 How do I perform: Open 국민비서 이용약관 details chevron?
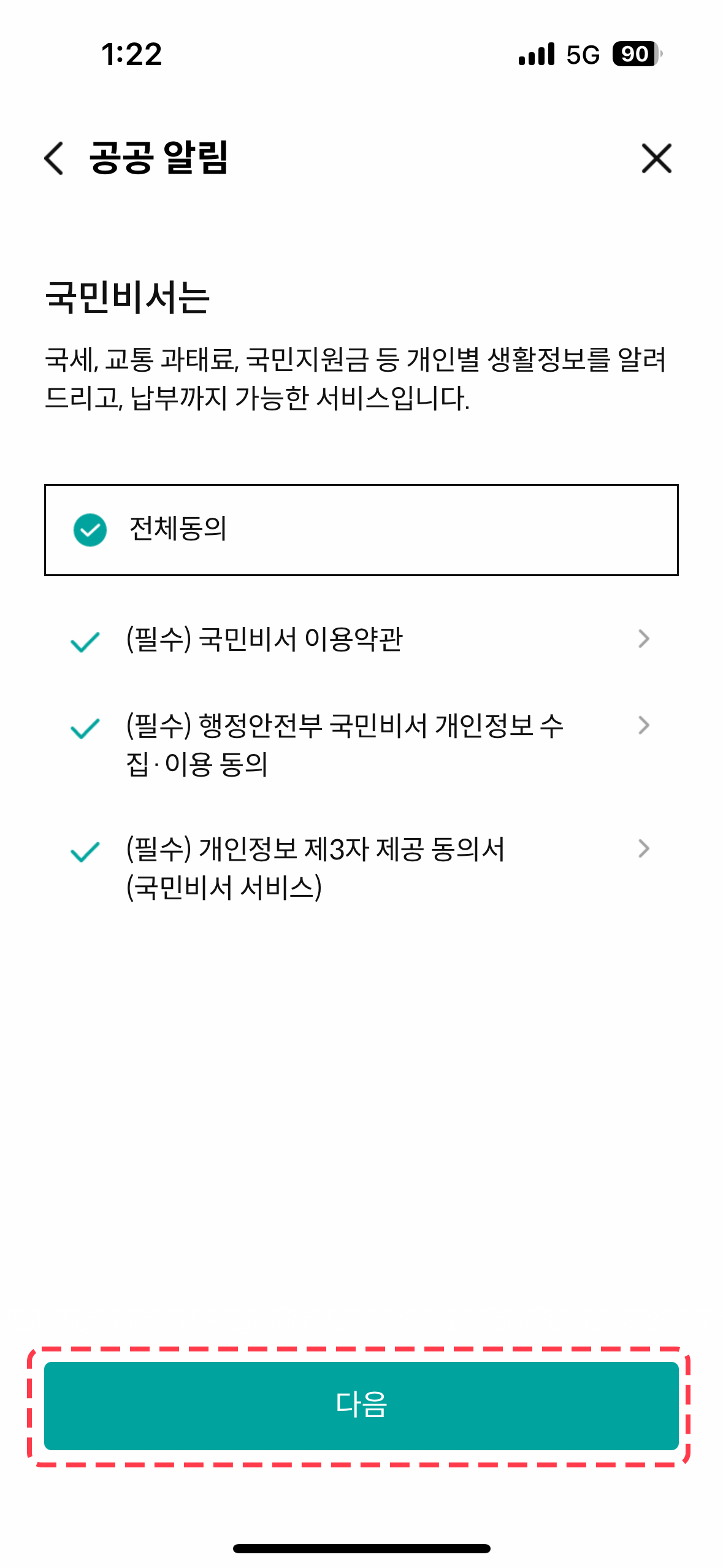click(643, 639)
